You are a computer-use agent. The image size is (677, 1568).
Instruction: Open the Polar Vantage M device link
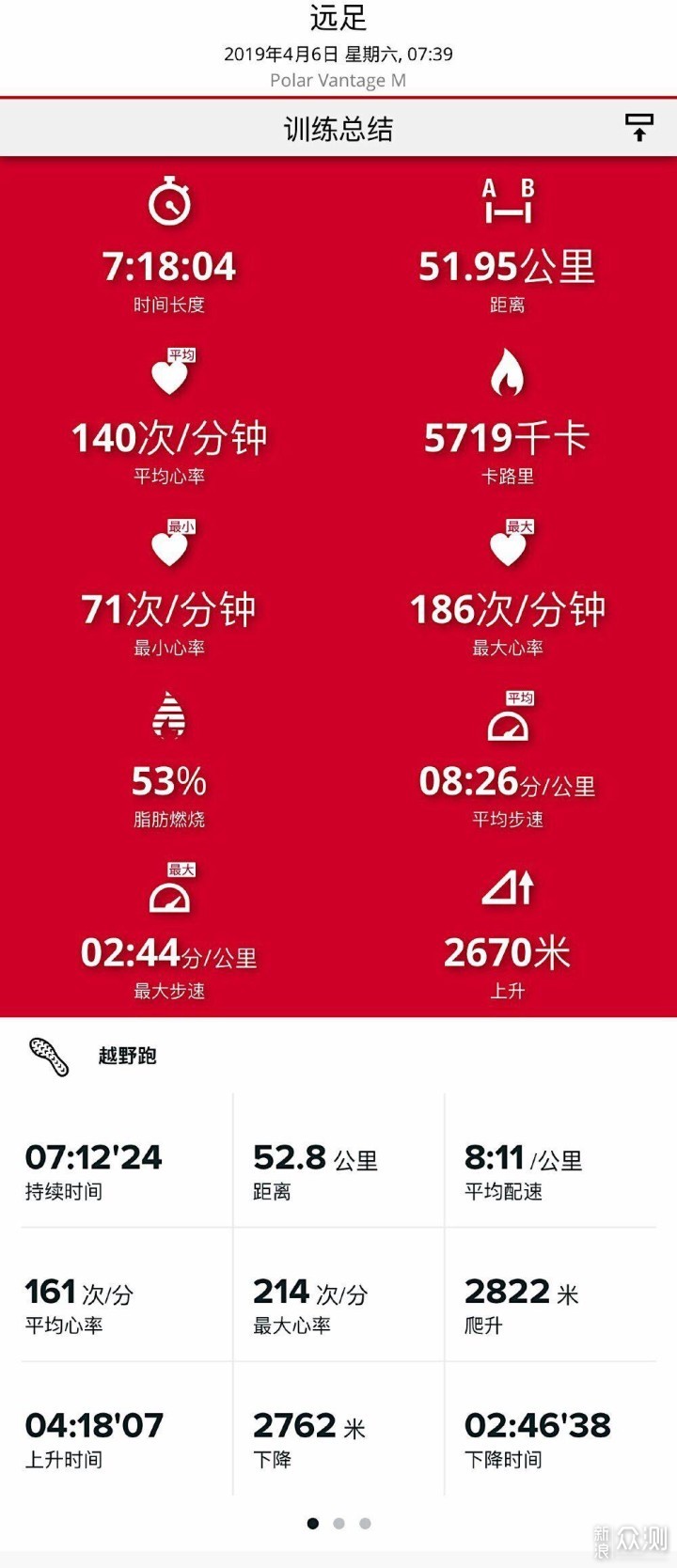(x=338, y=81)
